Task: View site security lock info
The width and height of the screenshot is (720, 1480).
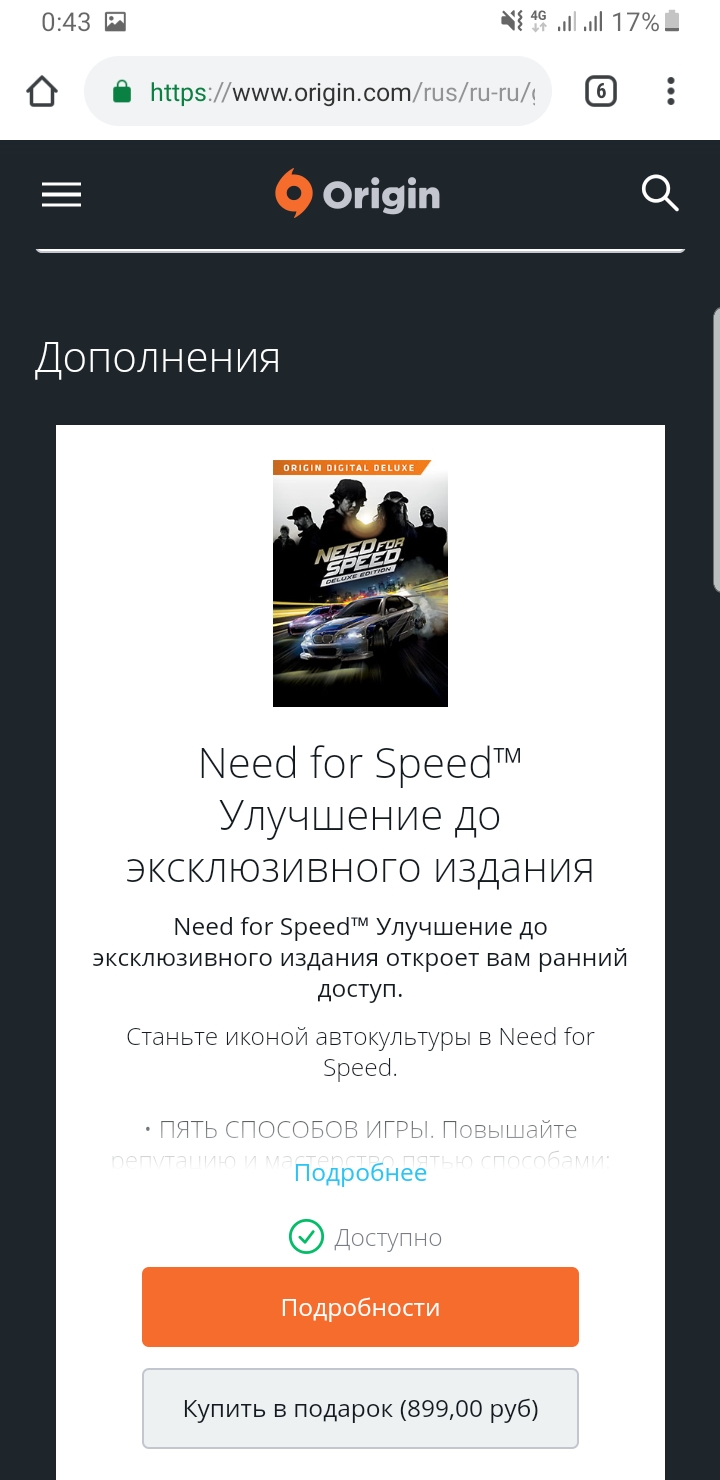Action: [122, 93]
